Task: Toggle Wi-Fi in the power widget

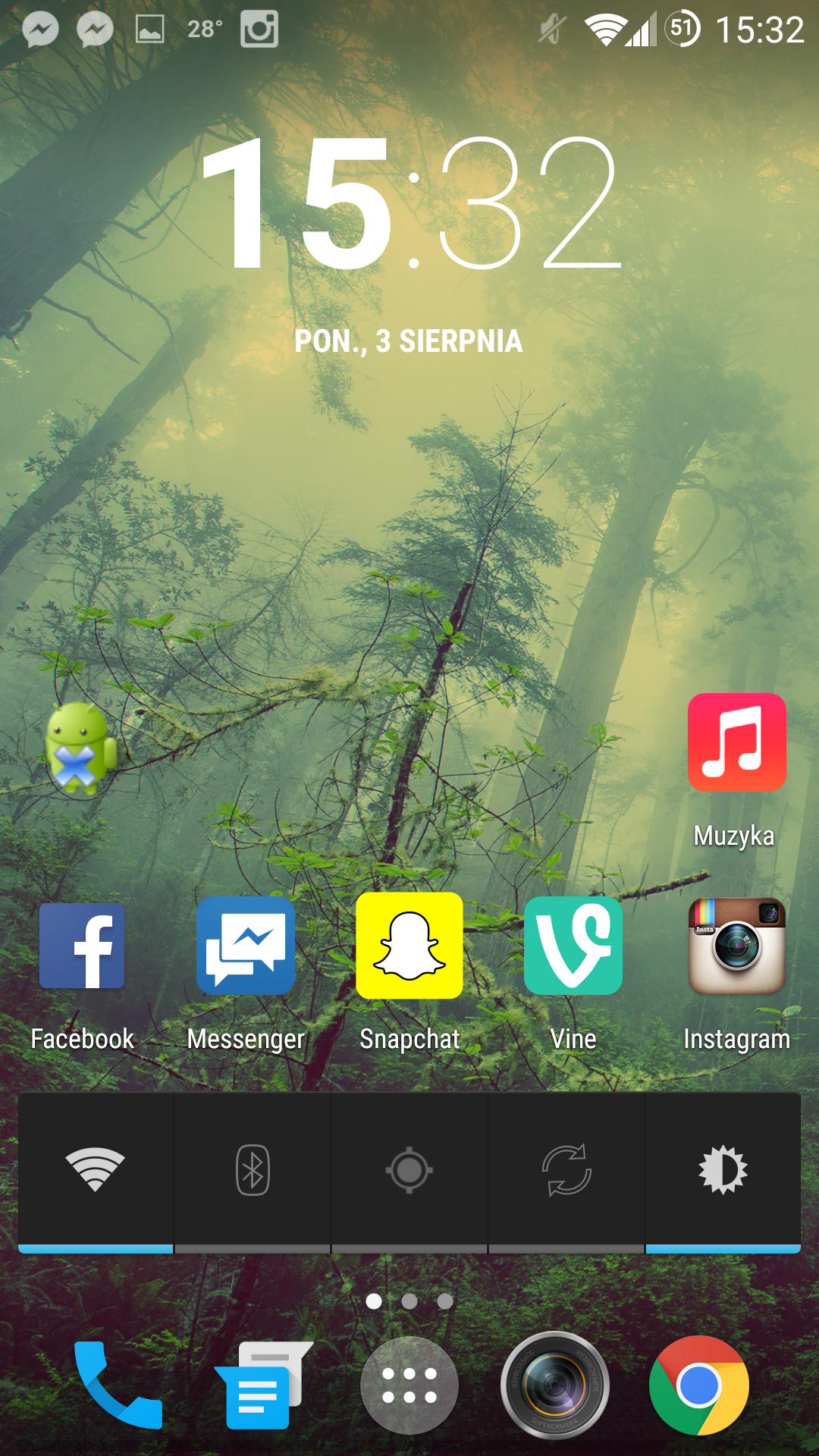Action: pyautogui.click(x=96, y=1170)
